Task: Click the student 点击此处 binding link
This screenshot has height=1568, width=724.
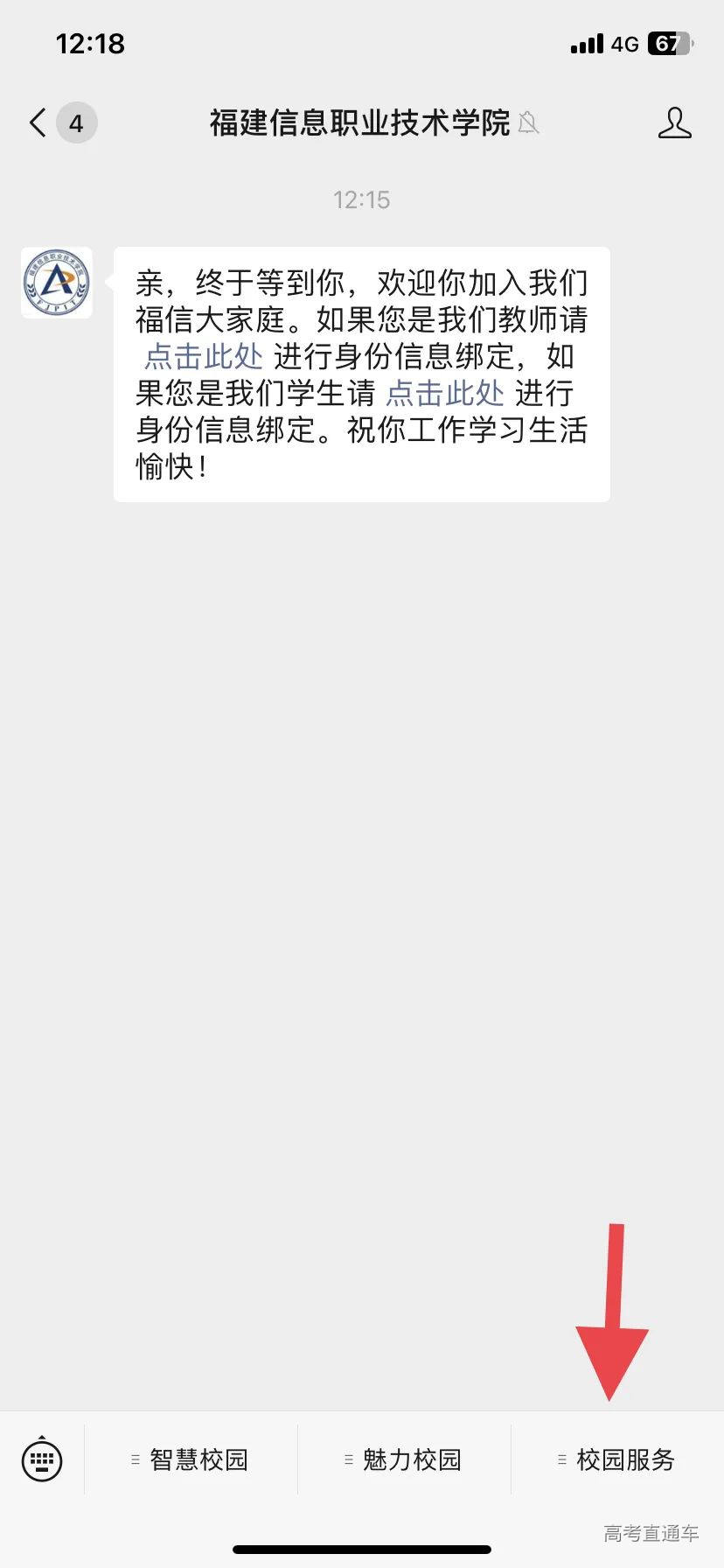Action: pos(444,394)
